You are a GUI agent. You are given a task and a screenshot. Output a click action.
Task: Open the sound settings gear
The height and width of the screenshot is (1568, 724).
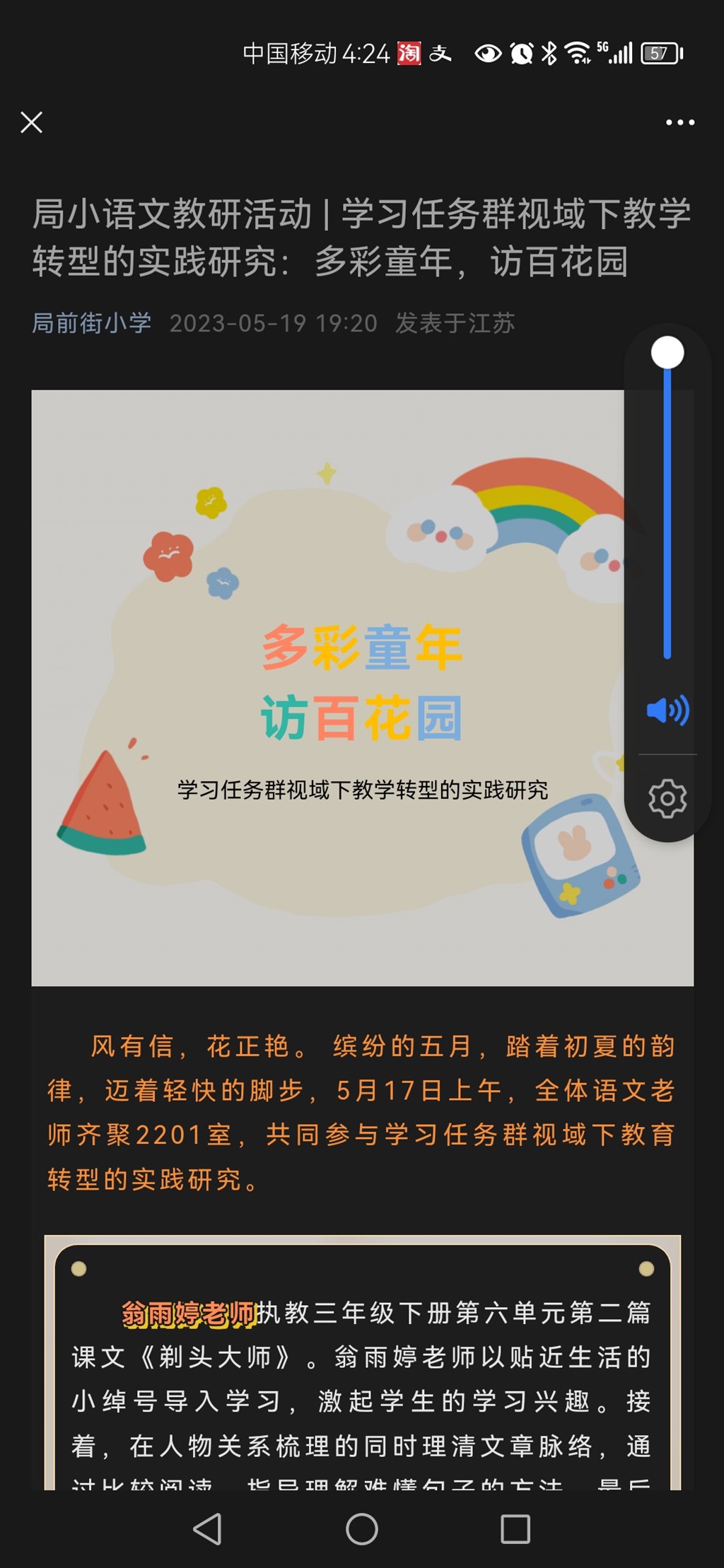click(x=667, y=799)
